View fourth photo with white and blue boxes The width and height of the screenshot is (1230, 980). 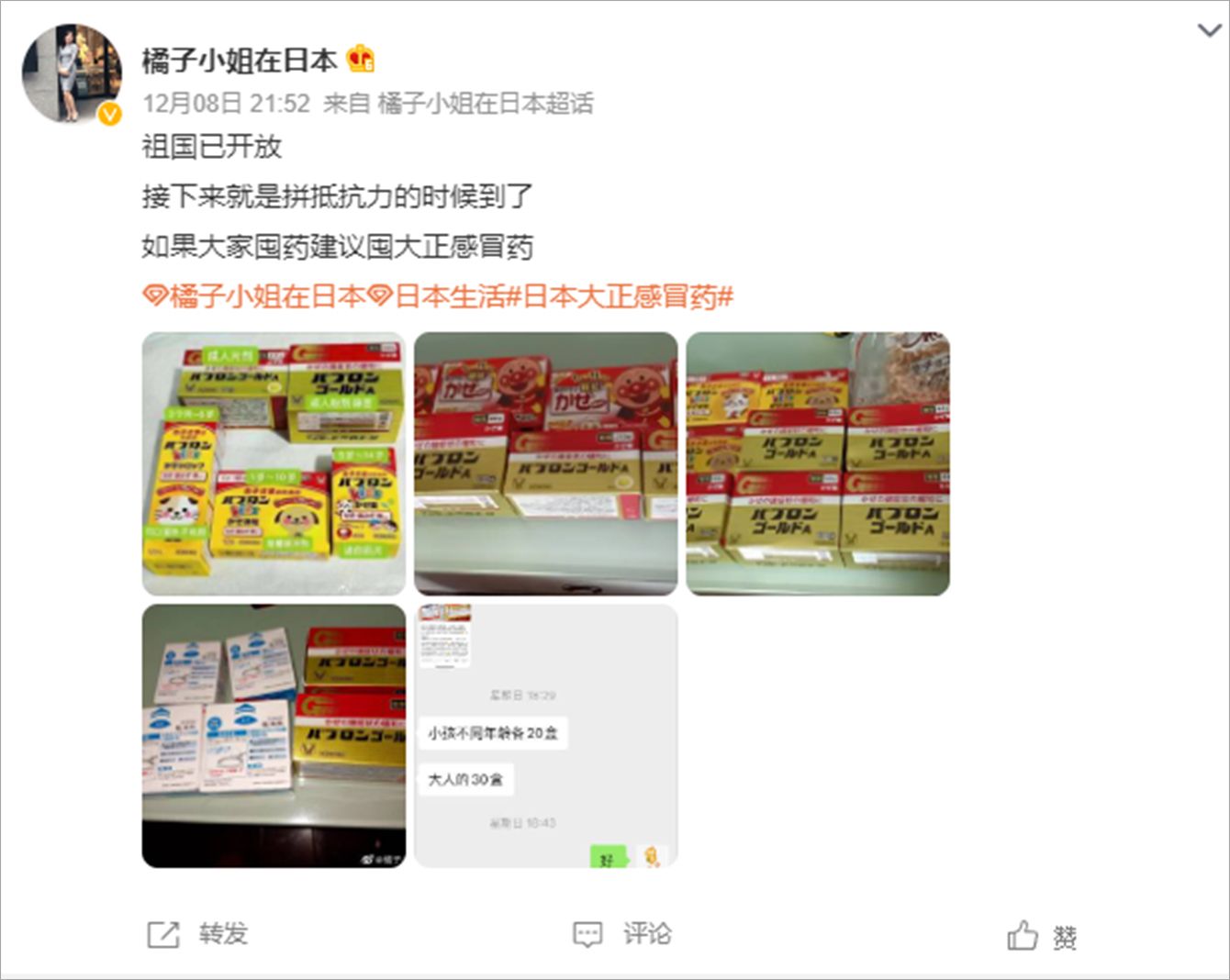point(274,735)
